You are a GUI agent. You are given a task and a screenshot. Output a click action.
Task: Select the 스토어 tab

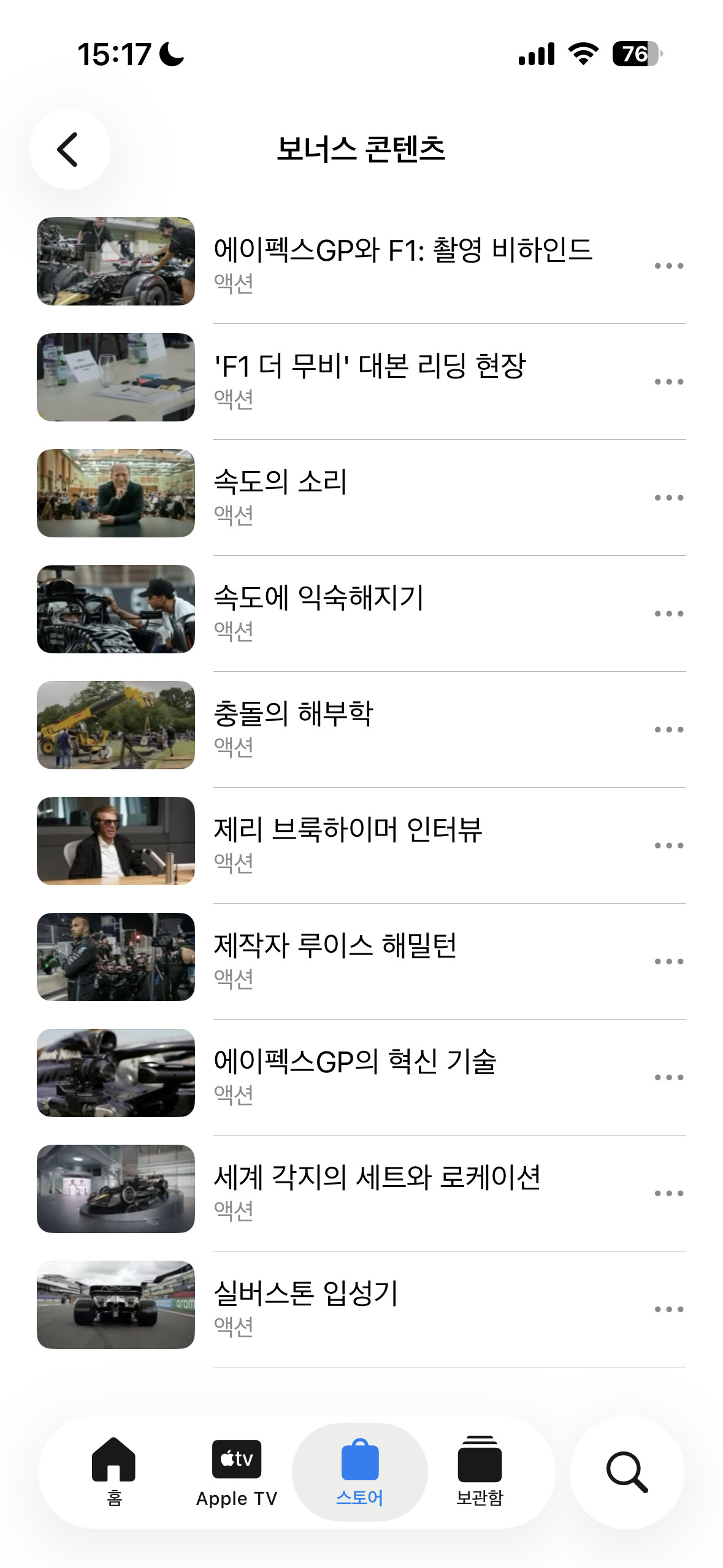(x=360, y=1471)
